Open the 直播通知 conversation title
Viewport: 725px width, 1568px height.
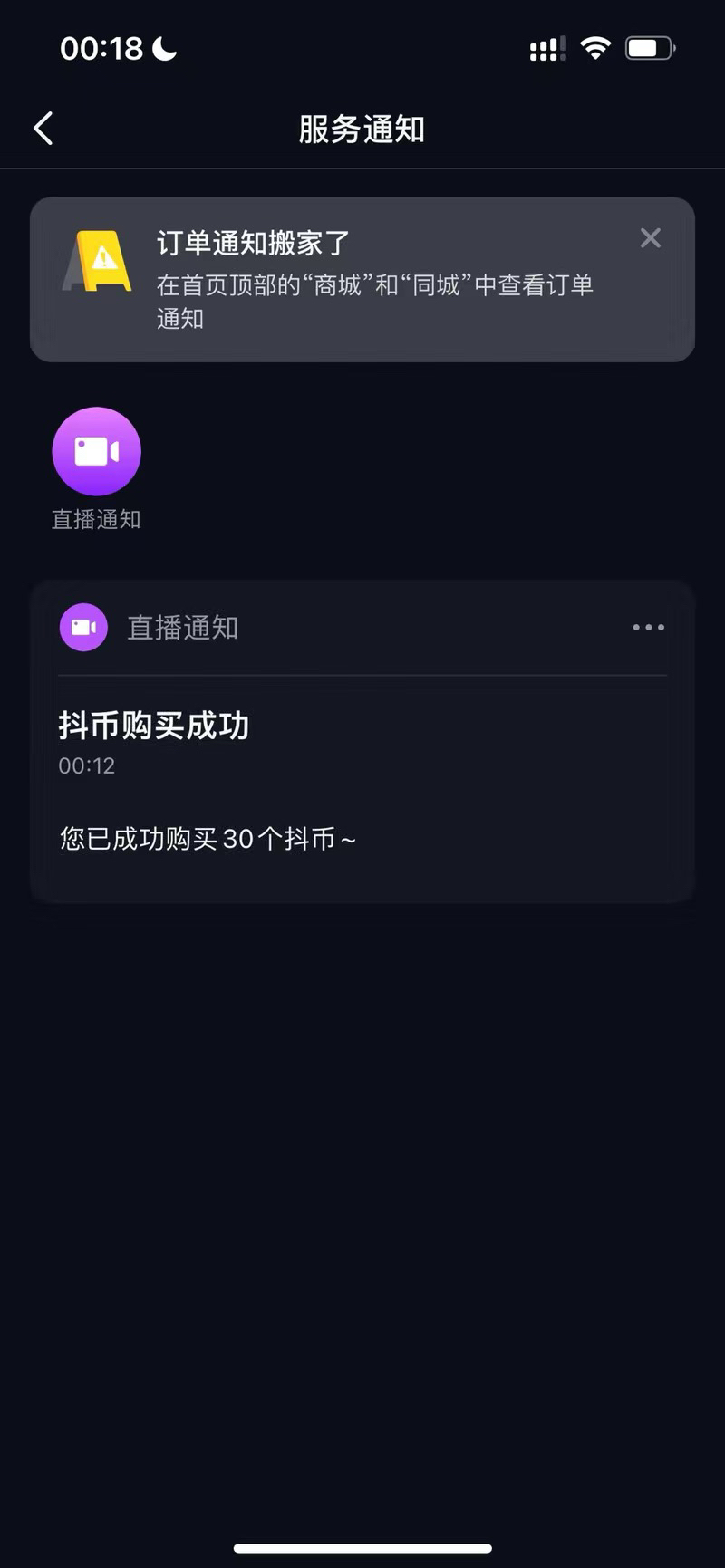coord(181,627)
